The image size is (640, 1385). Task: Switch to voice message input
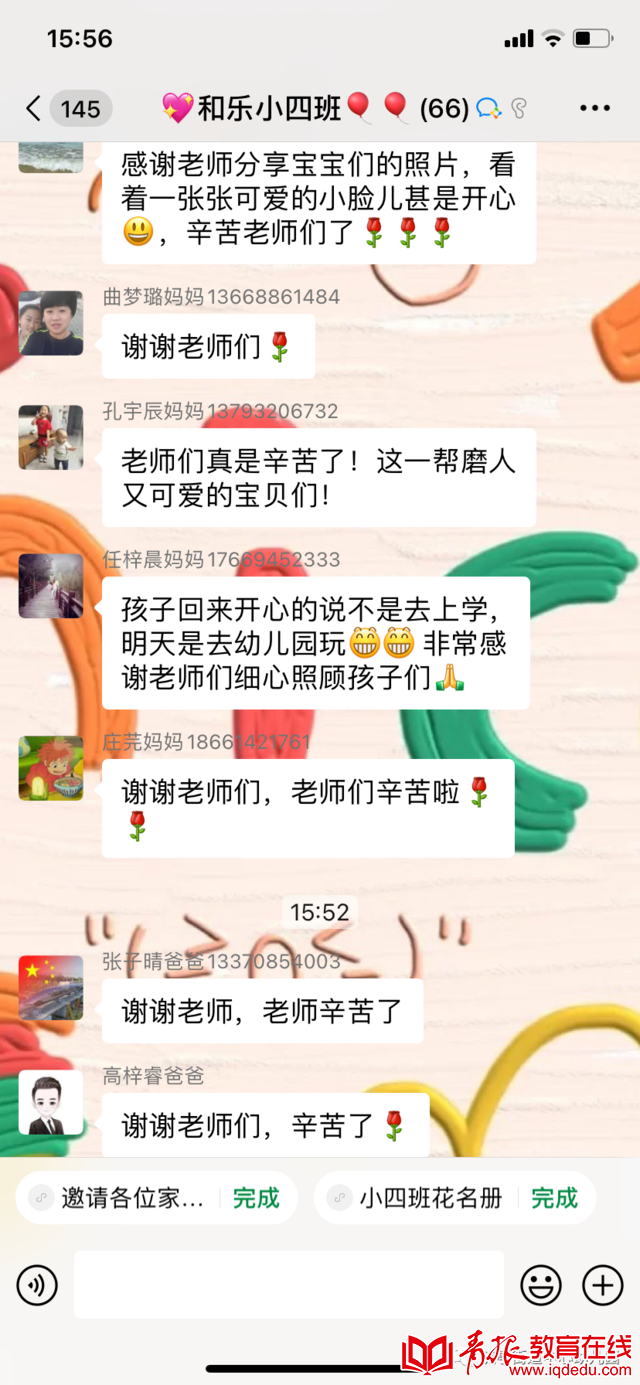pos(37,1284)
